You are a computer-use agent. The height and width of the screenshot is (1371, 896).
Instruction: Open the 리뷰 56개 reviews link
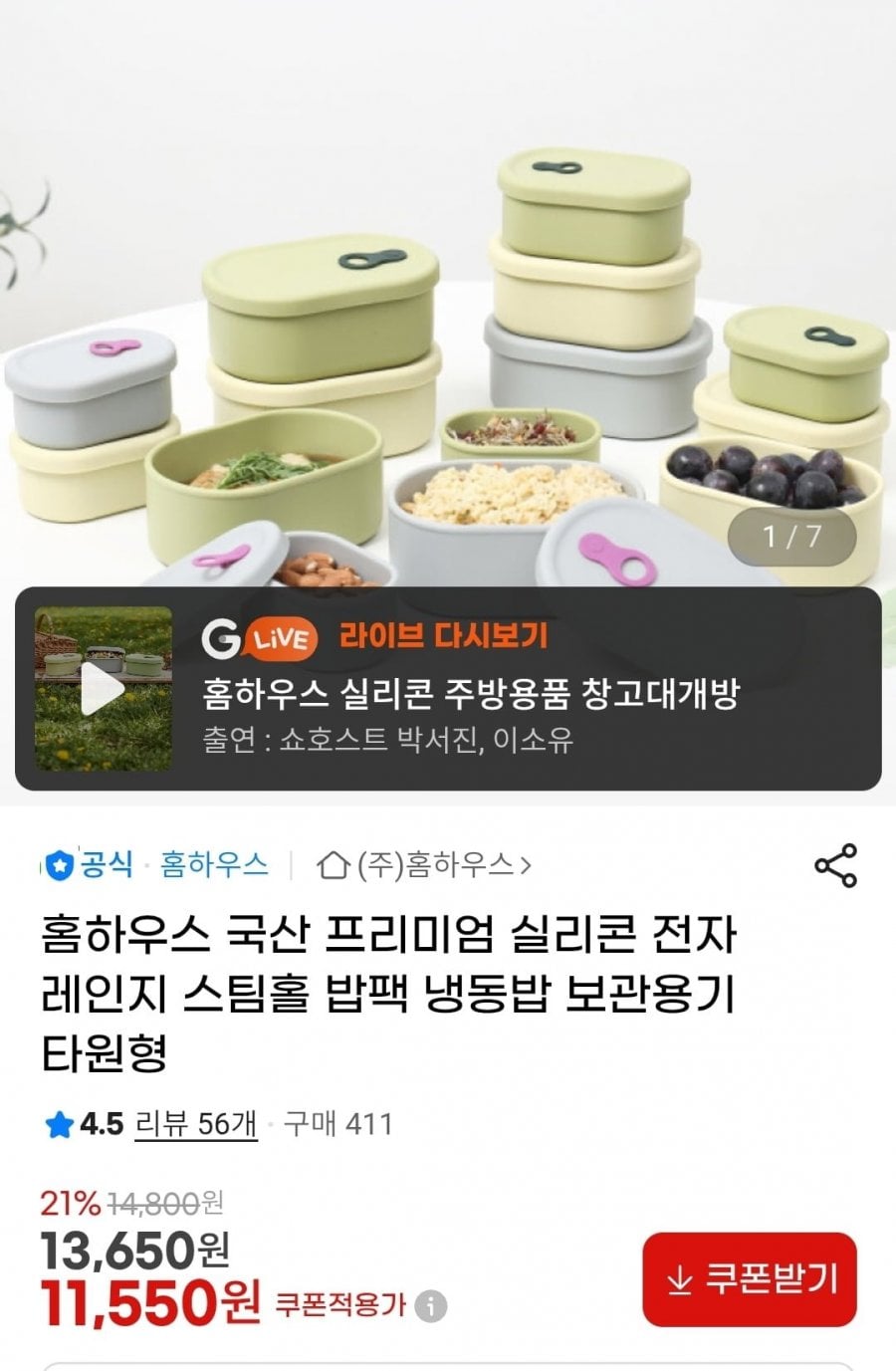(195, 1124)
